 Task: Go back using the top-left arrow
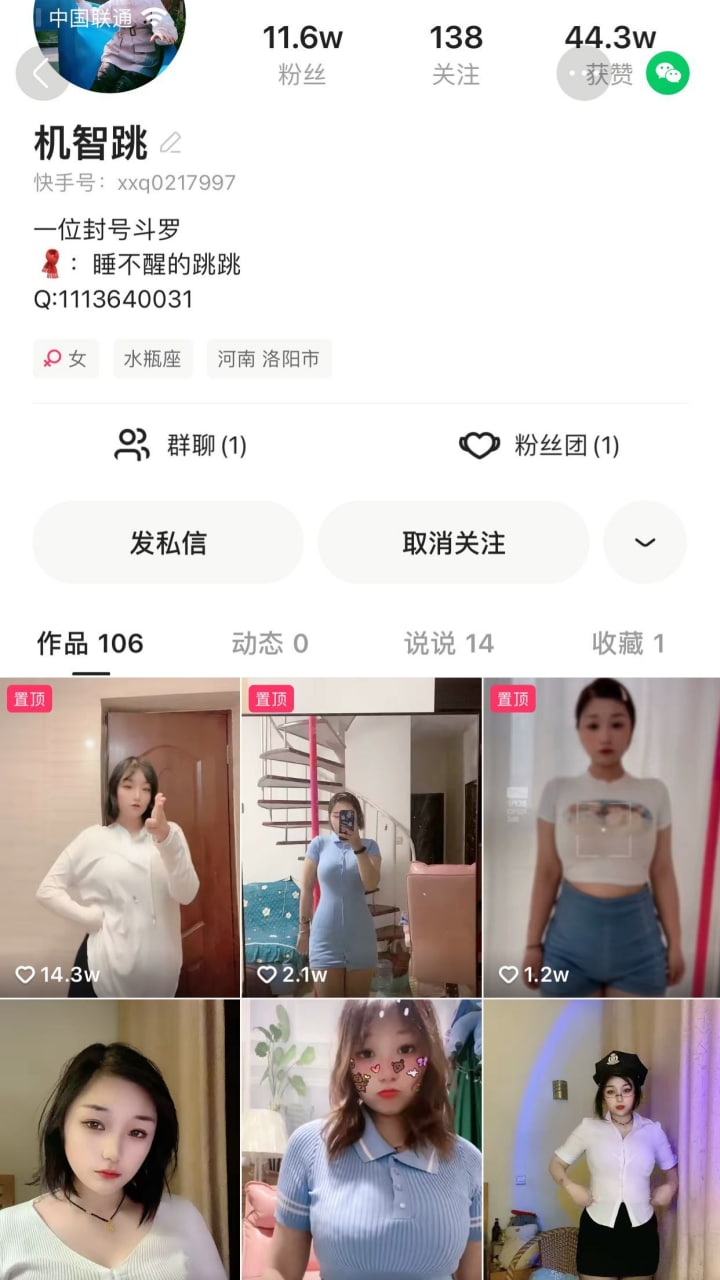pyautogui.click(x=42, y=73)
